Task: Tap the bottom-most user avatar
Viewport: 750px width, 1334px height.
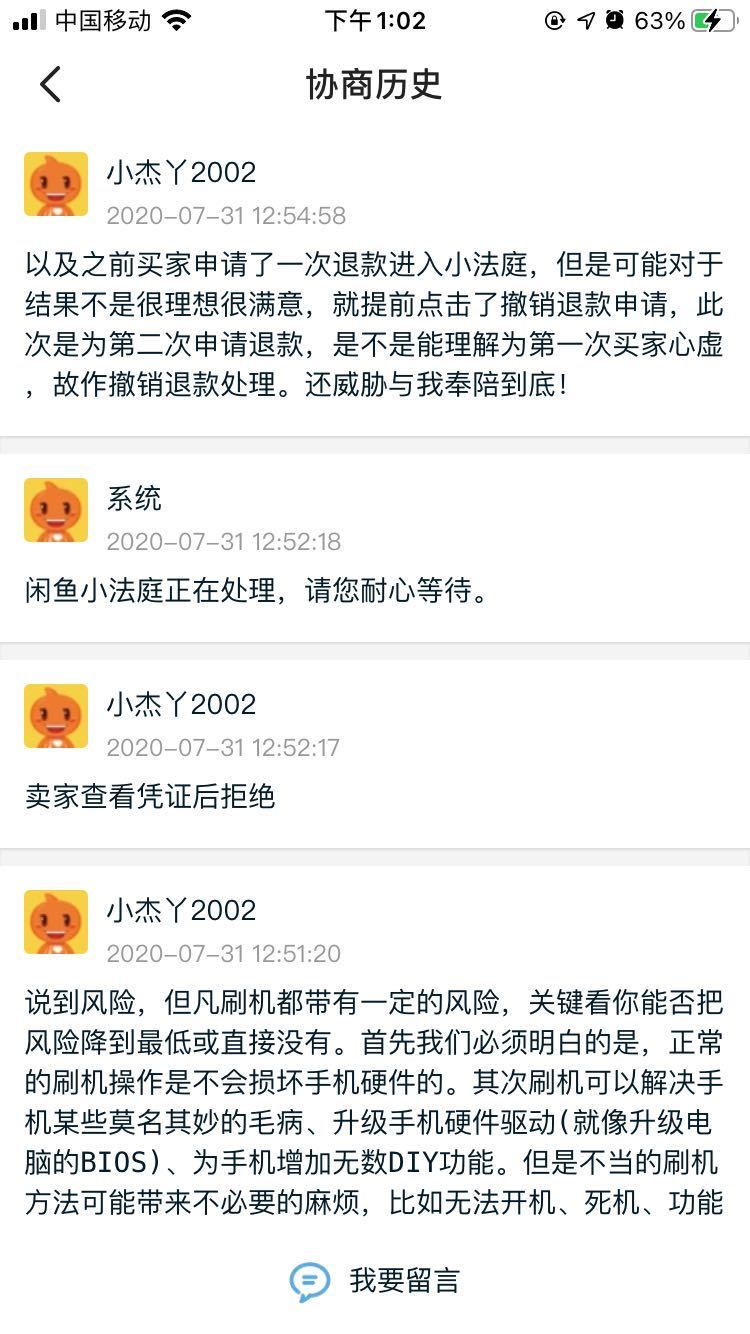Action: pos(55,922)
